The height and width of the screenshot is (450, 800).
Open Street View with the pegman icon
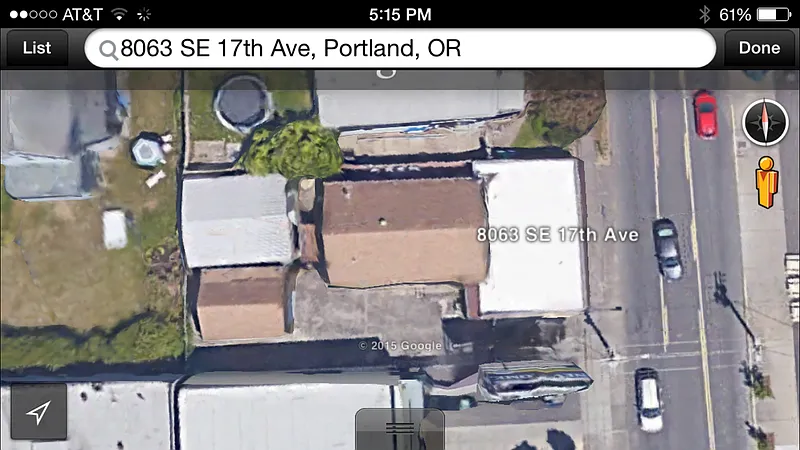pyautogui.click(x=767, y=181)
